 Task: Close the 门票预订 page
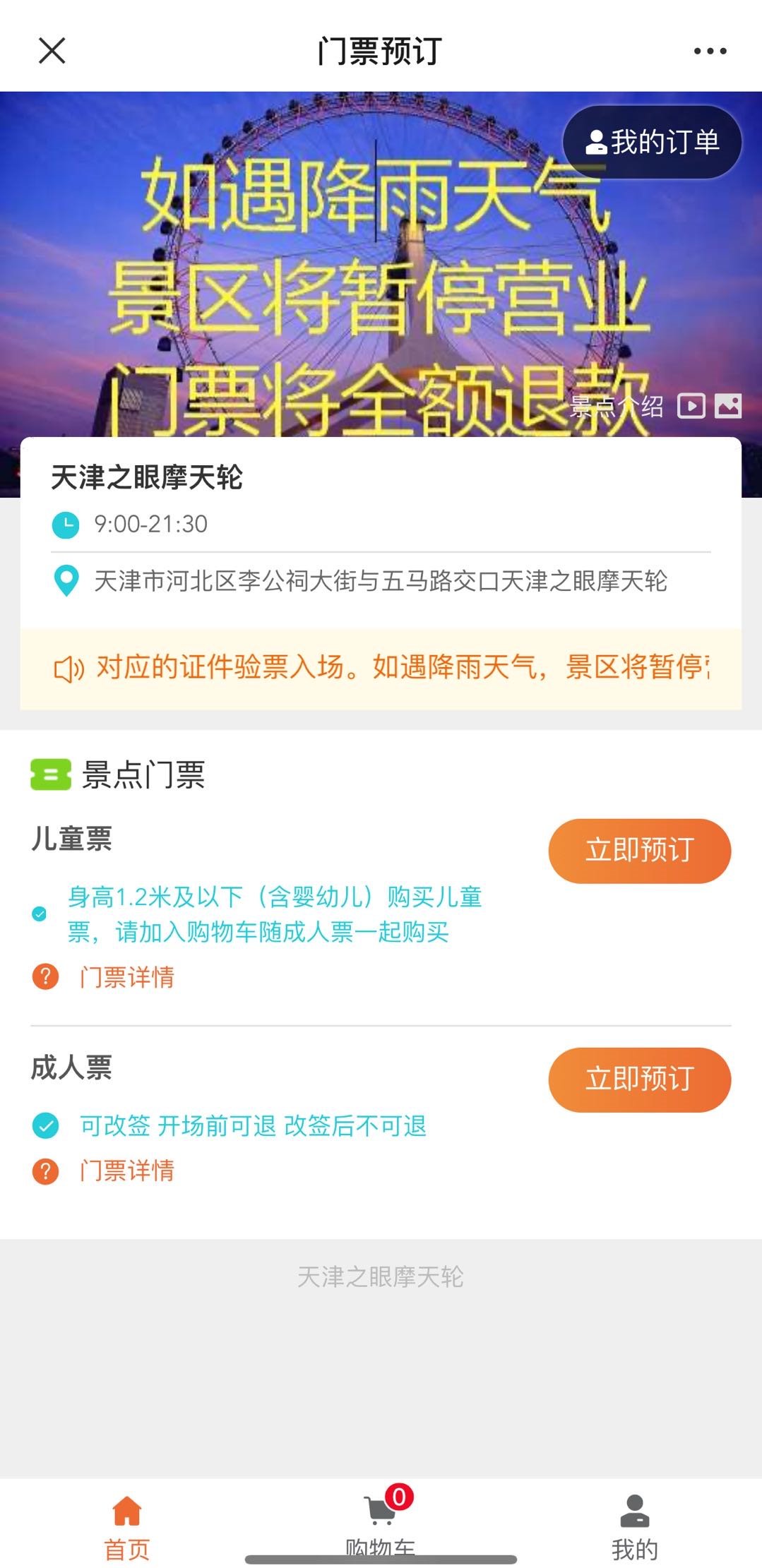pyautogui.click(x=52, y=51)
